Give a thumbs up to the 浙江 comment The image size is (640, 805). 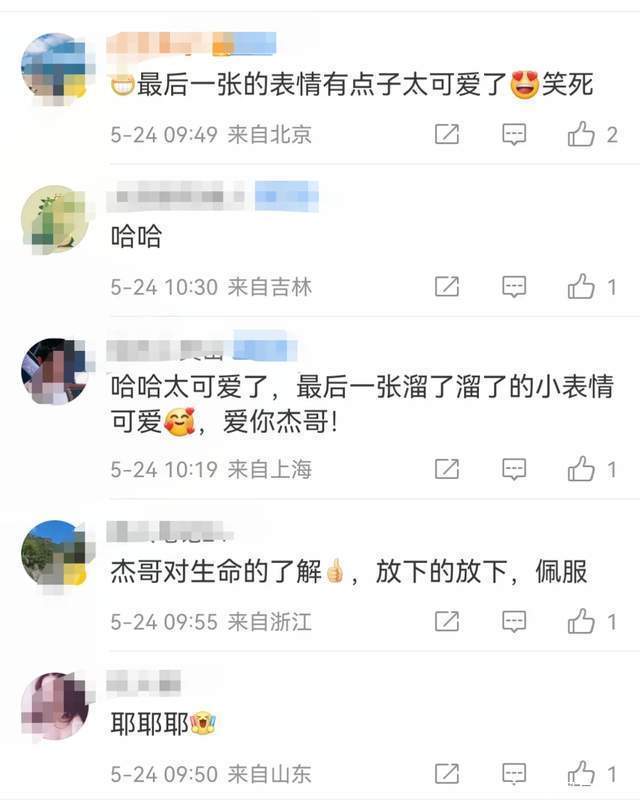581,621
